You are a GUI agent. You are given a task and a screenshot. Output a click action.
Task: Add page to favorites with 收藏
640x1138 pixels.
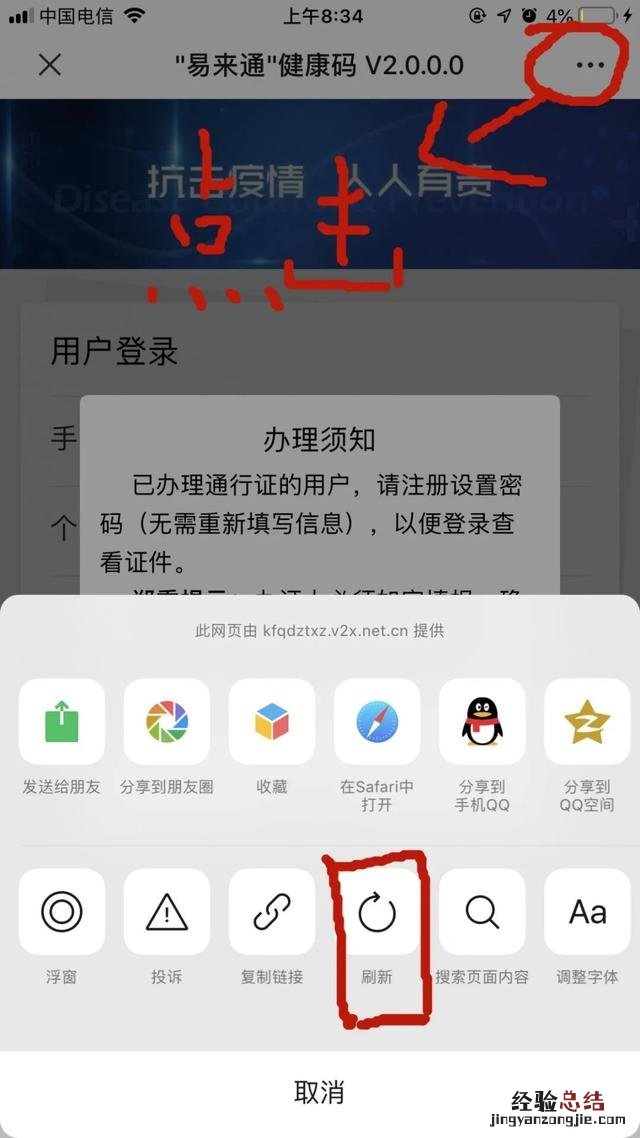[x=272, y=722]
